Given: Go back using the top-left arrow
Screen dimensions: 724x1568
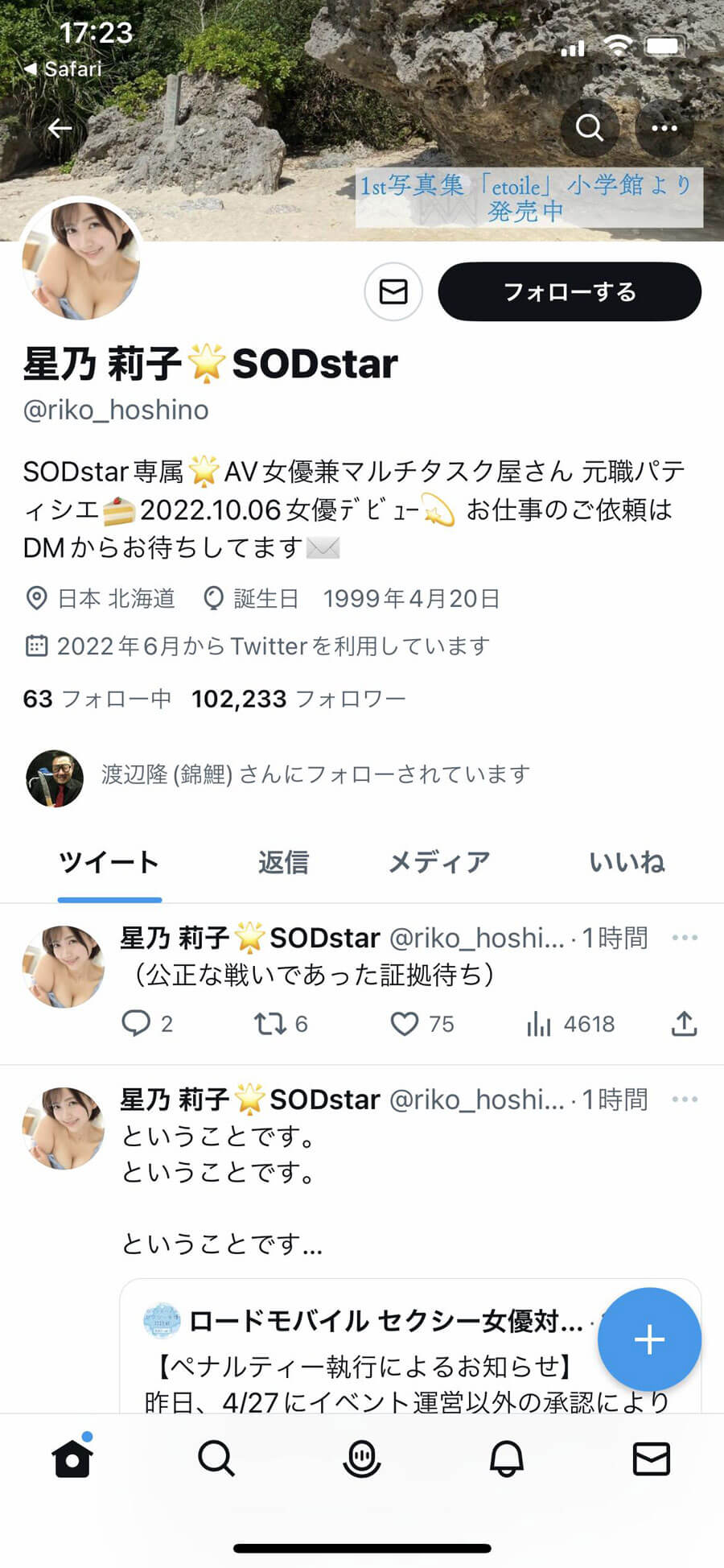Looking at the screenshot, I should coord(60,128).
